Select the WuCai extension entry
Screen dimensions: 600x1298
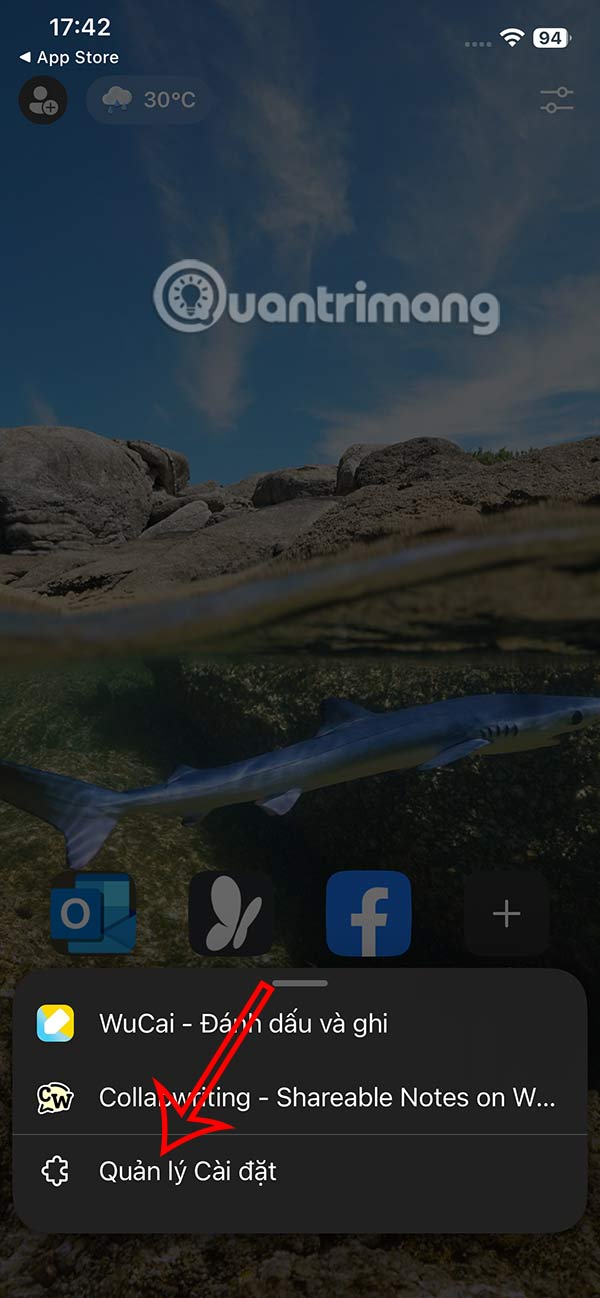243,1022
